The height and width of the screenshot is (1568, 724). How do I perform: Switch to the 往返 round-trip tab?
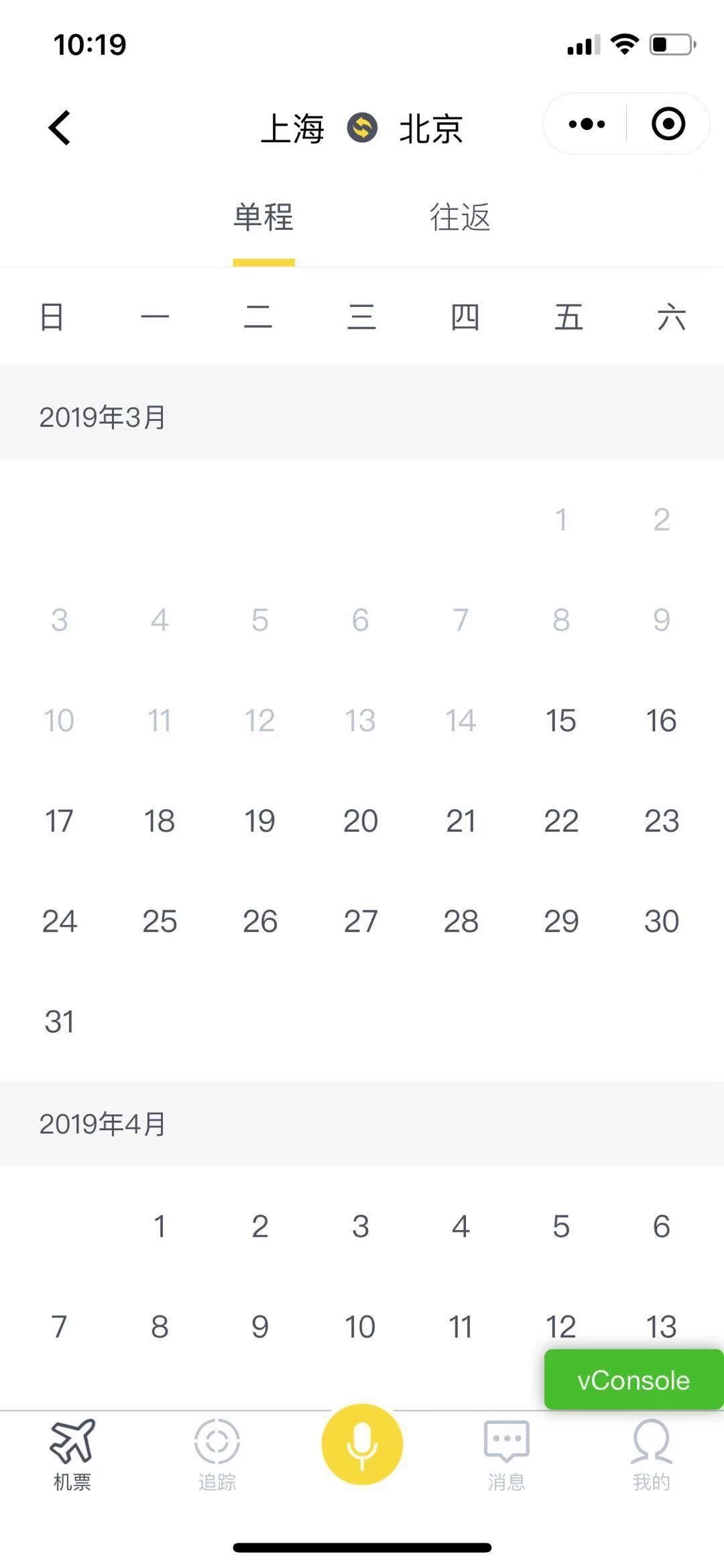[x=460, y=217]
